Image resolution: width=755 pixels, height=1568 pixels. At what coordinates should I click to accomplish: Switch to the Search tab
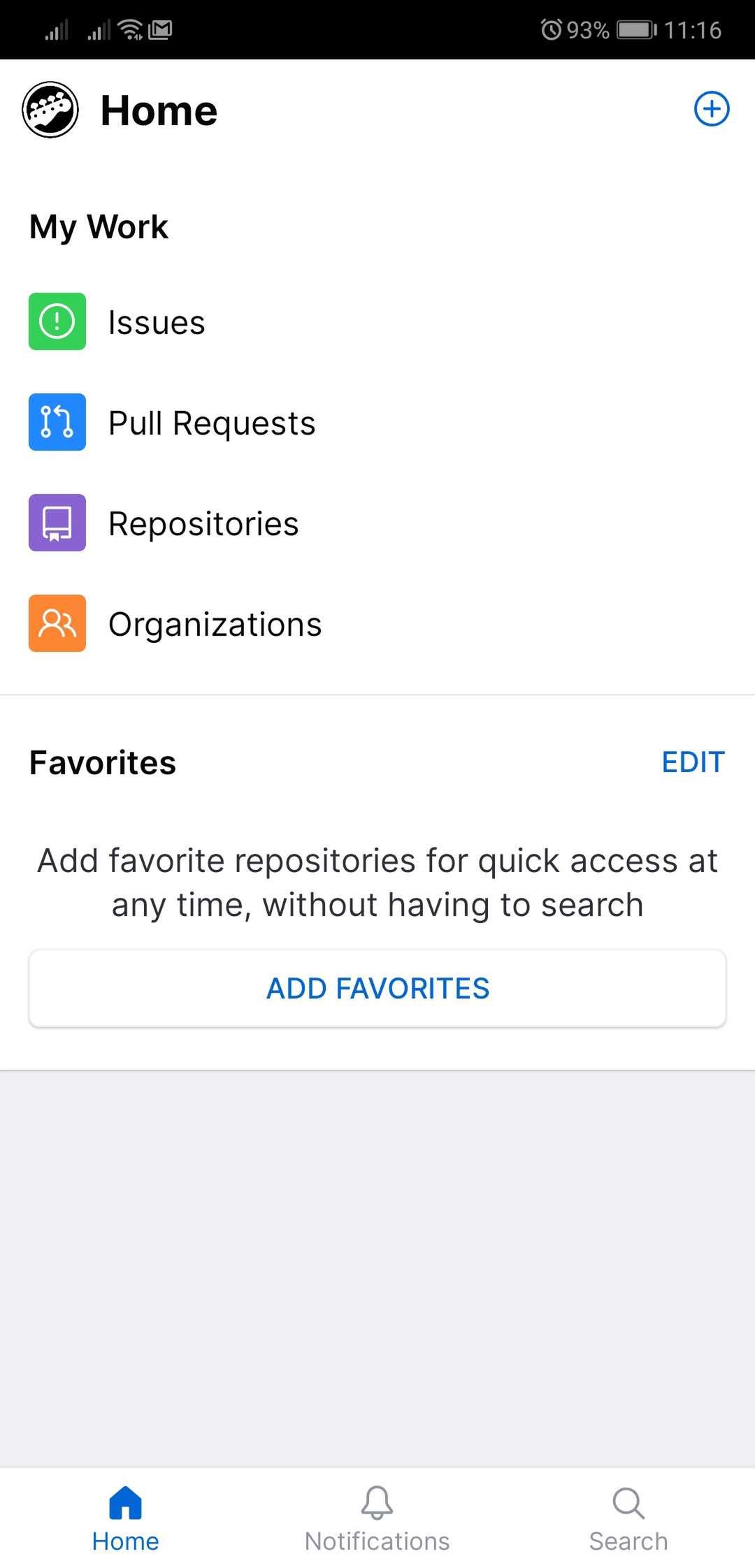[x=628, y=1518]
